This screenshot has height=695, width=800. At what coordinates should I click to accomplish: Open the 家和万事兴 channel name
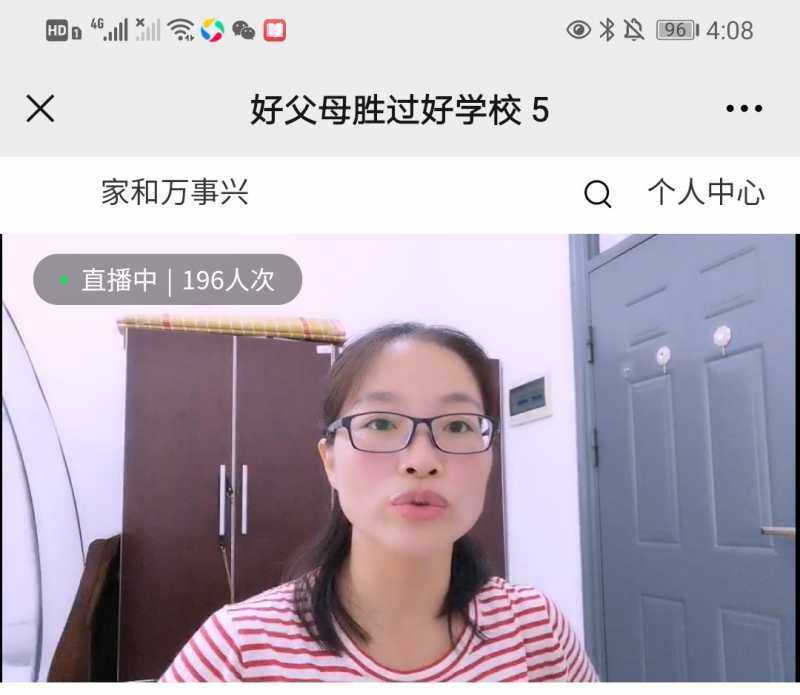pos(175,193)
